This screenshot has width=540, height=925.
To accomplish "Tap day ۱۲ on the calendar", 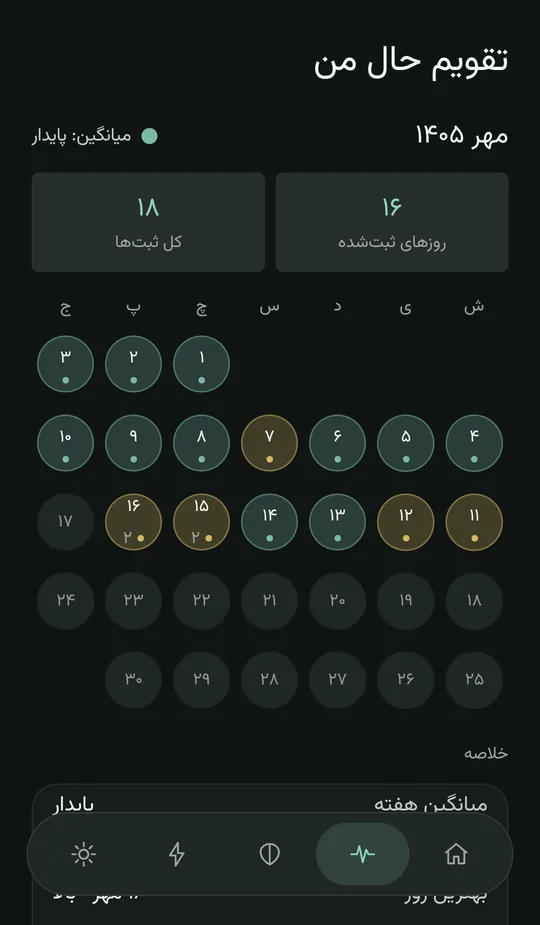I will tap(405, 522).
